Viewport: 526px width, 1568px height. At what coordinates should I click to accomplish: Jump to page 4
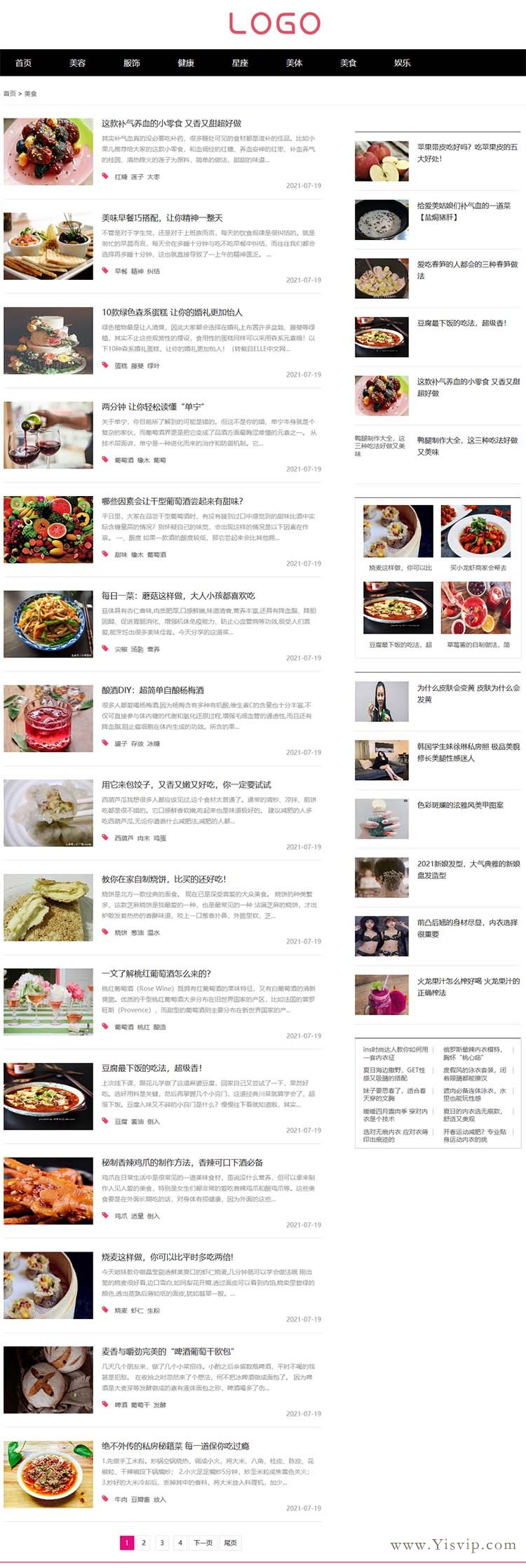coord(180,1543)
